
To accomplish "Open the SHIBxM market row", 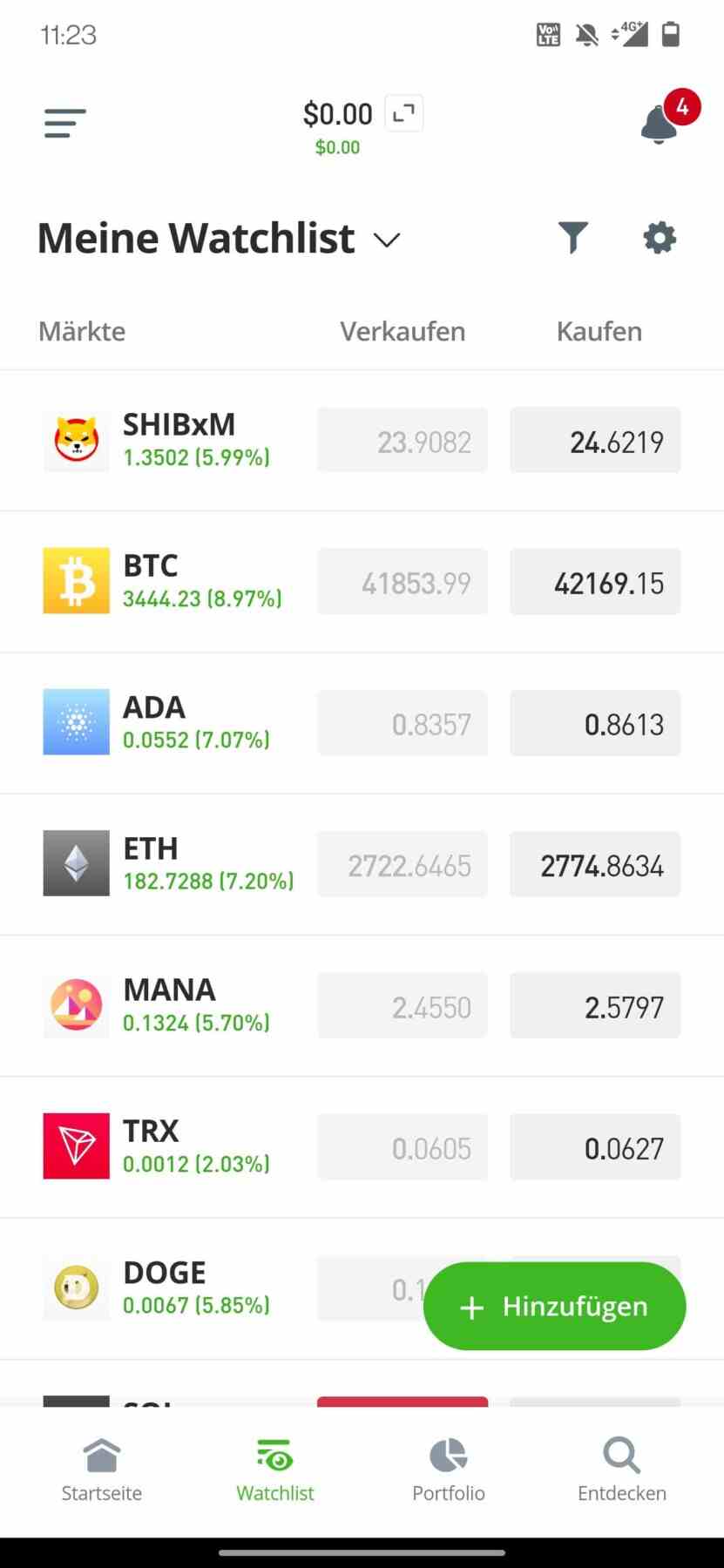I will coord(362,440).
